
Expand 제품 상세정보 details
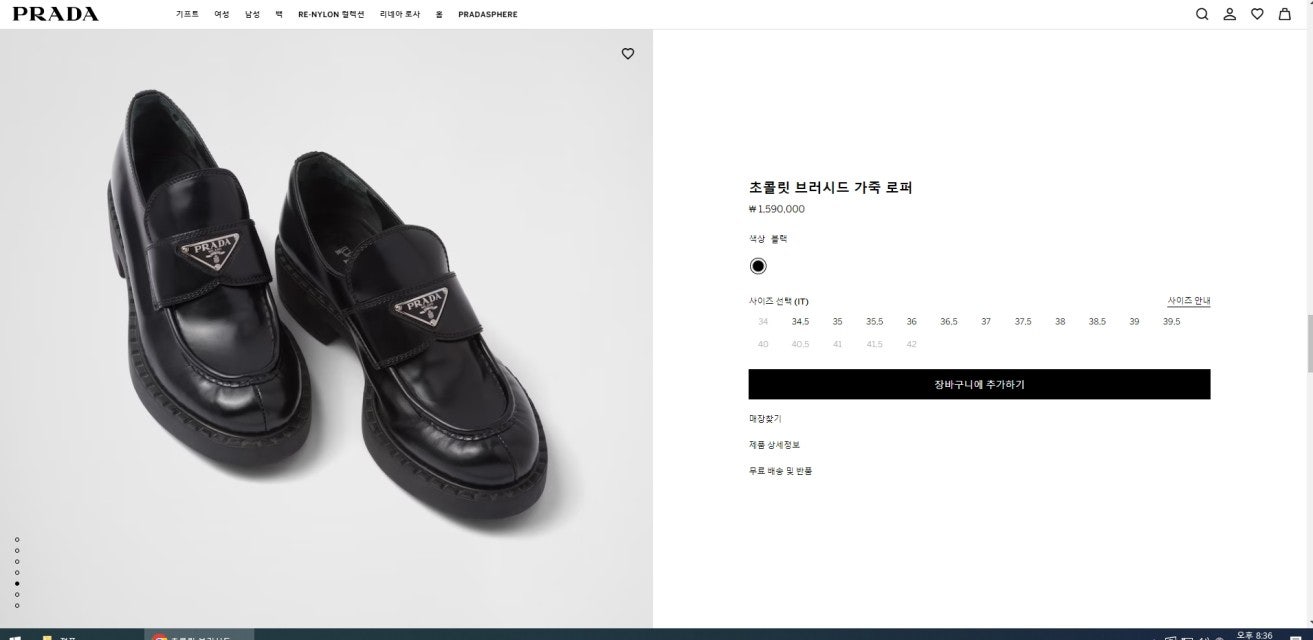tap(774, 445)
